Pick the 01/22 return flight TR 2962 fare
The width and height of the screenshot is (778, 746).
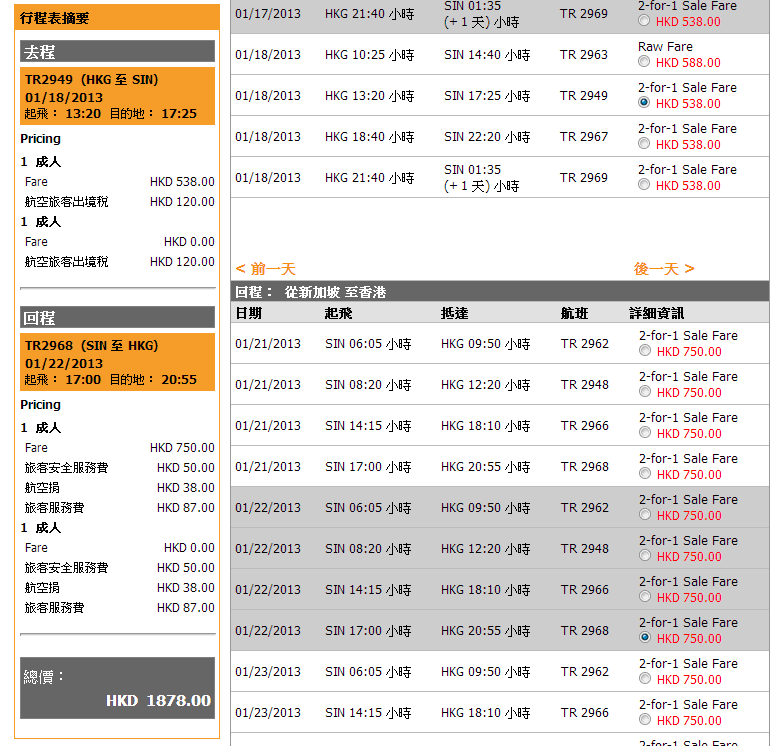point(644,515)
